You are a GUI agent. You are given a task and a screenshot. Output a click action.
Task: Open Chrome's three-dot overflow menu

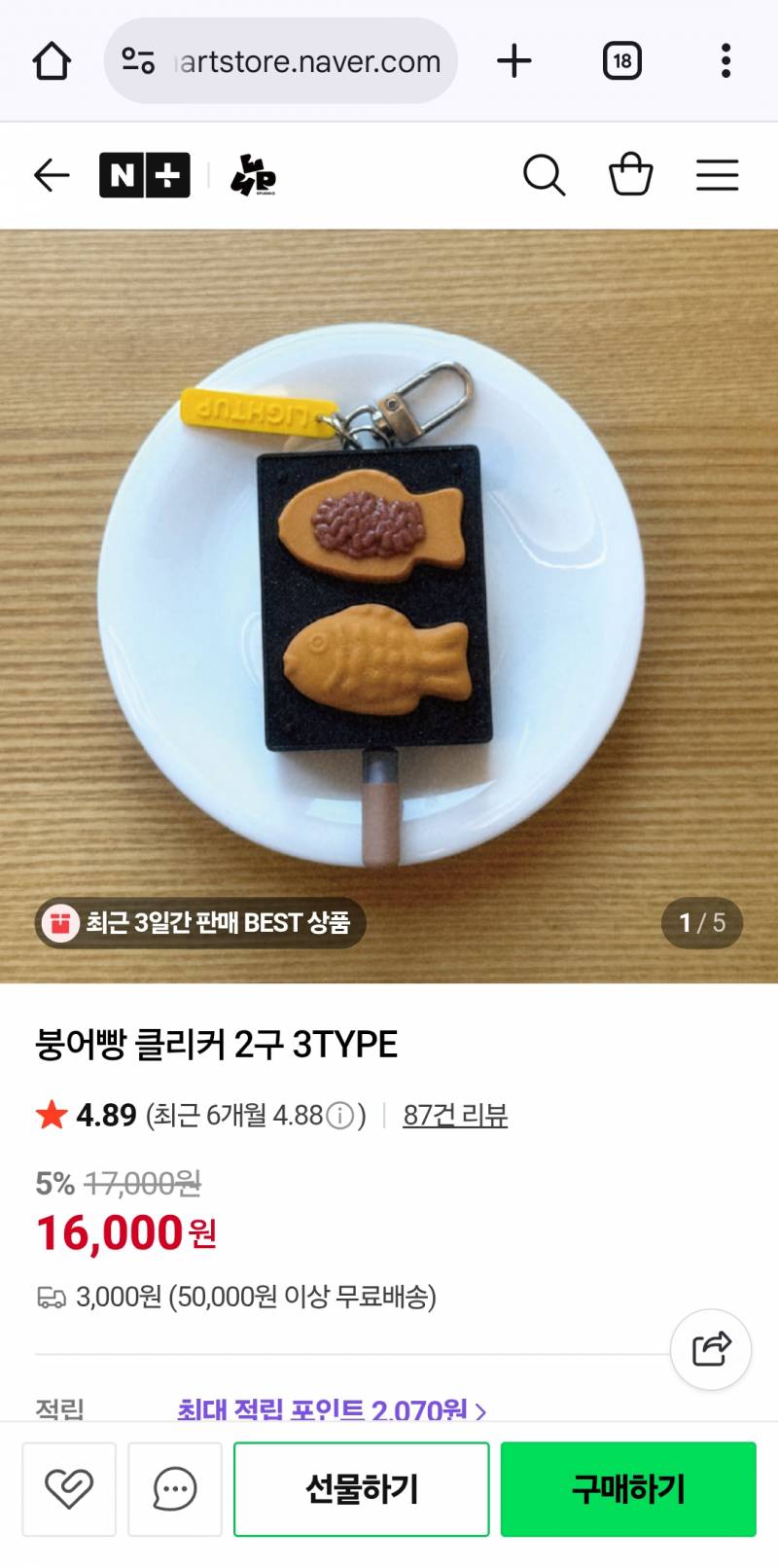(x=725, y=60)
